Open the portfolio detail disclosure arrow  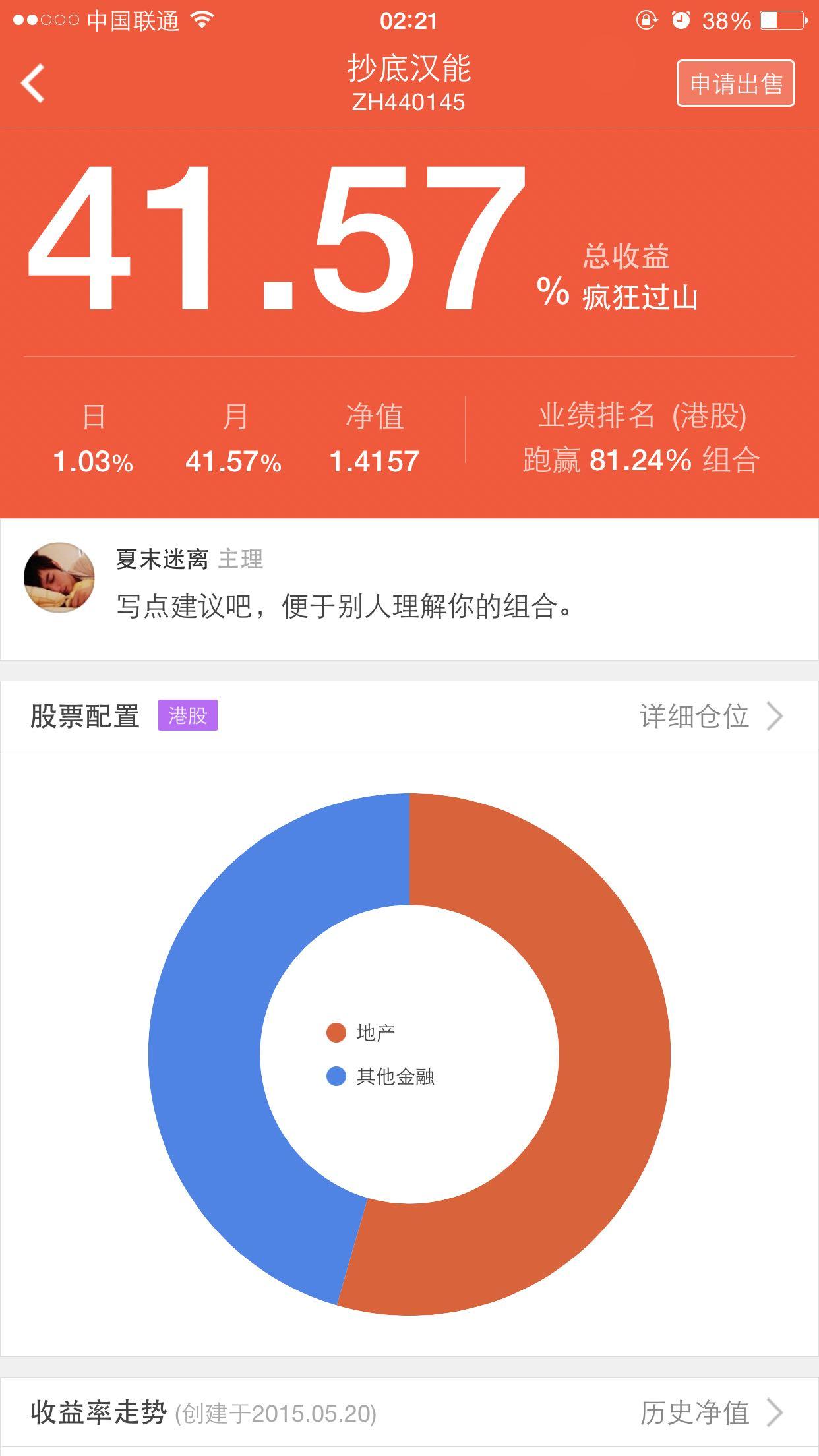coord(775,715)
